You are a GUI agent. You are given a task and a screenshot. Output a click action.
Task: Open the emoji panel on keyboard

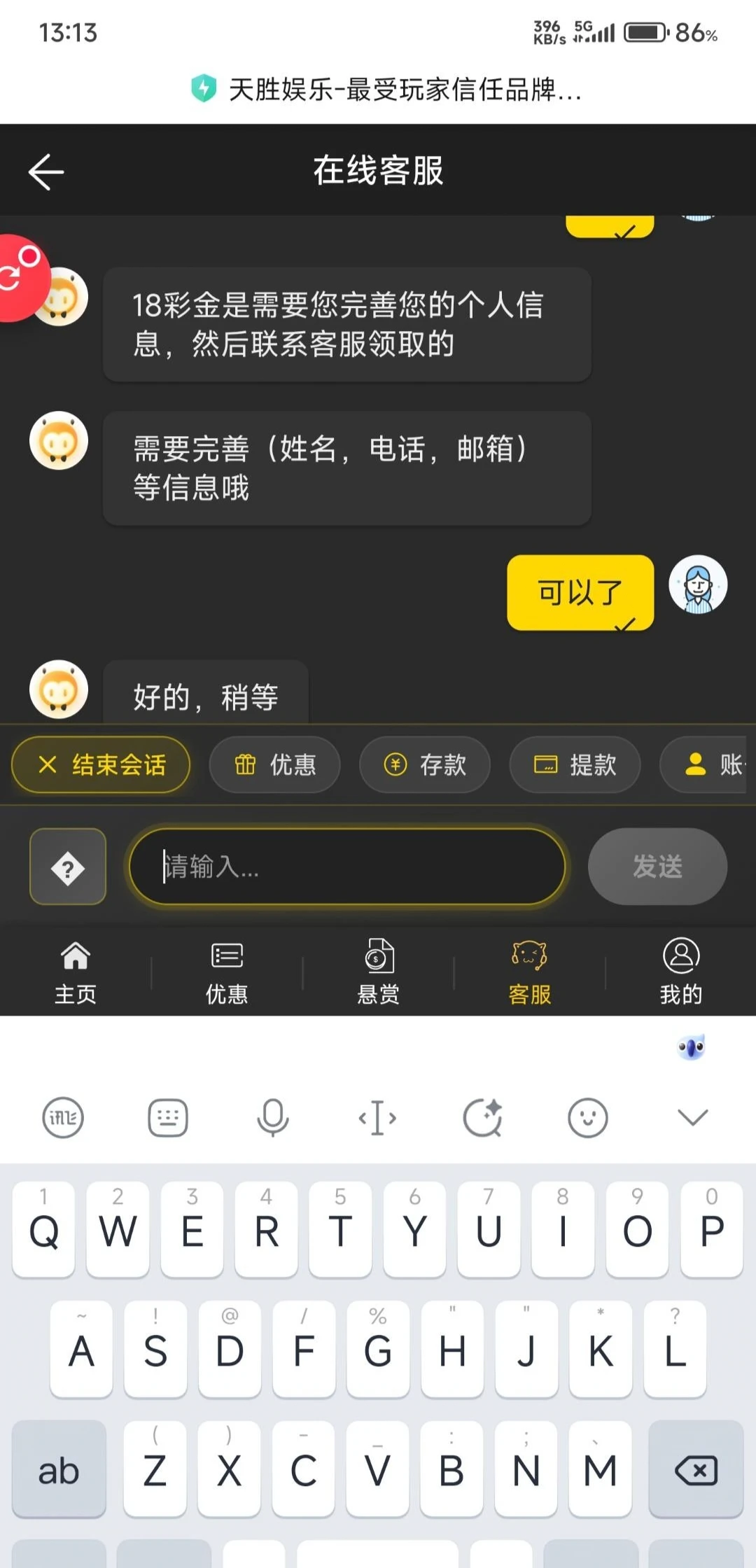587,1117
